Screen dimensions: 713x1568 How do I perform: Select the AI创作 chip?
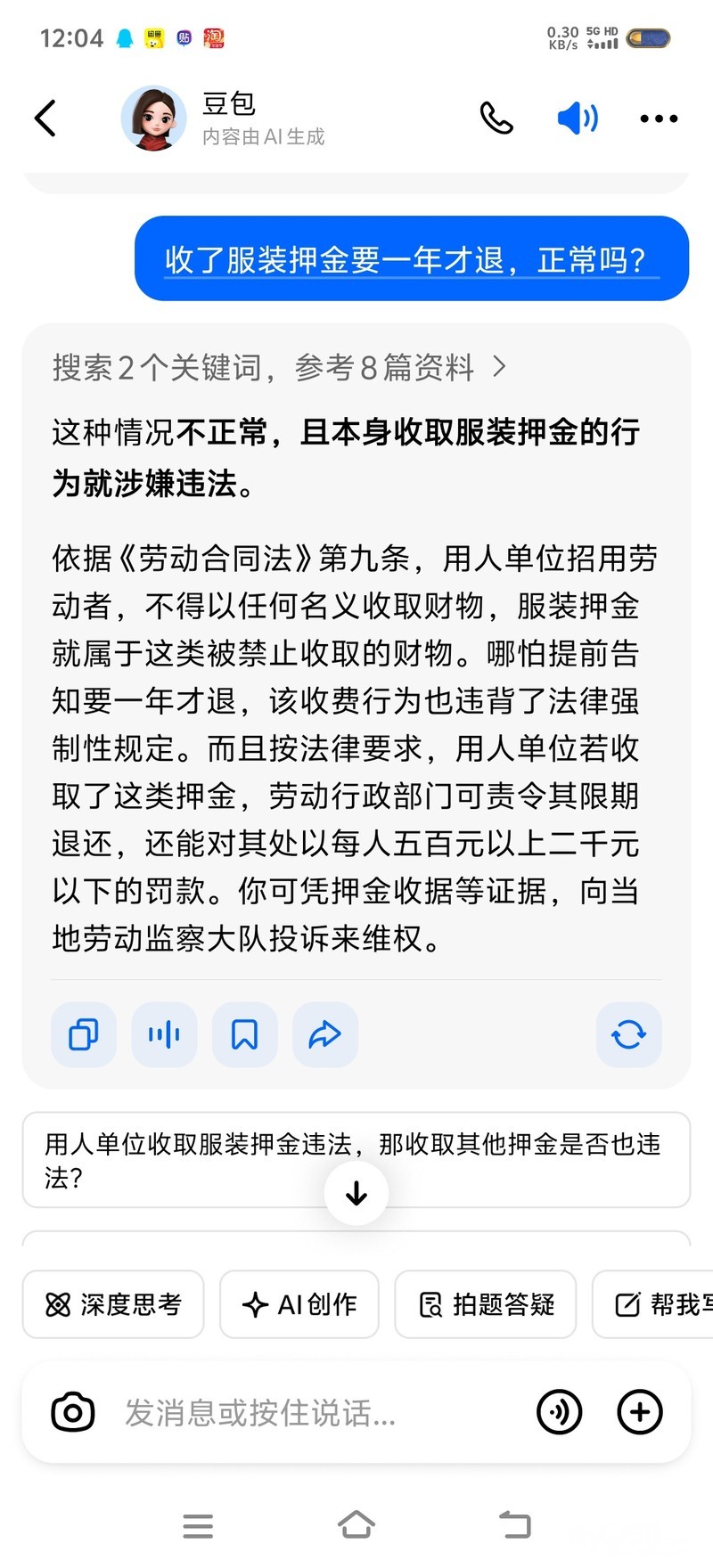pos(299,1304)
